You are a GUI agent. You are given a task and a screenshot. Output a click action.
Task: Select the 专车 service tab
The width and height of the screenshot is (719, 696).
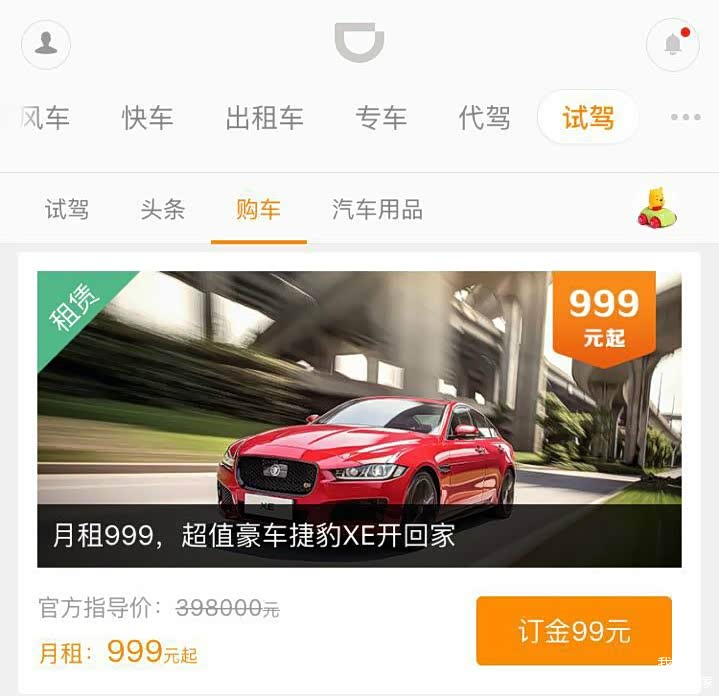pos(381,118)
